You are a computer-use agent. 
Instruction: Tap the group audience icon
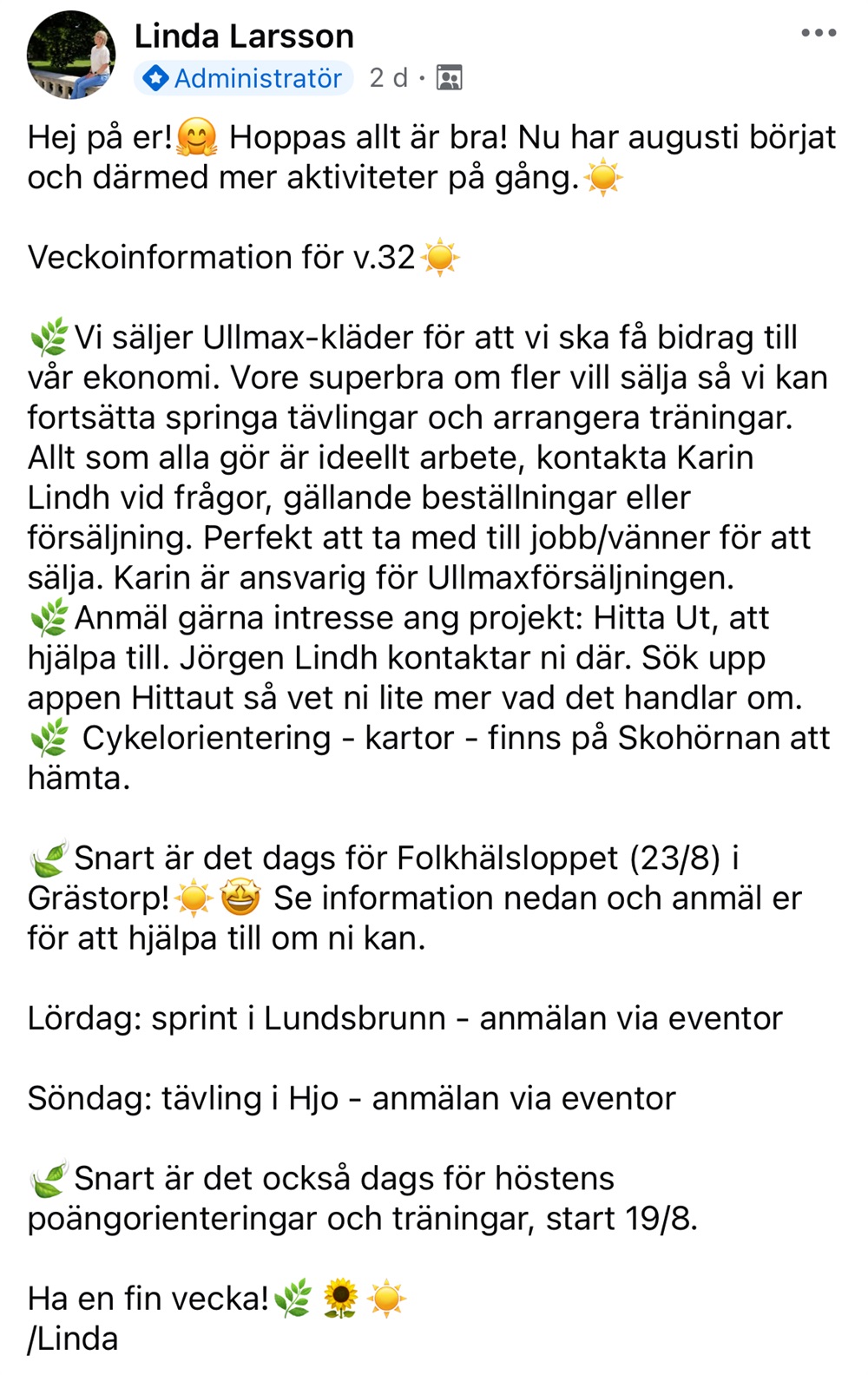click(x=449, y=78)
